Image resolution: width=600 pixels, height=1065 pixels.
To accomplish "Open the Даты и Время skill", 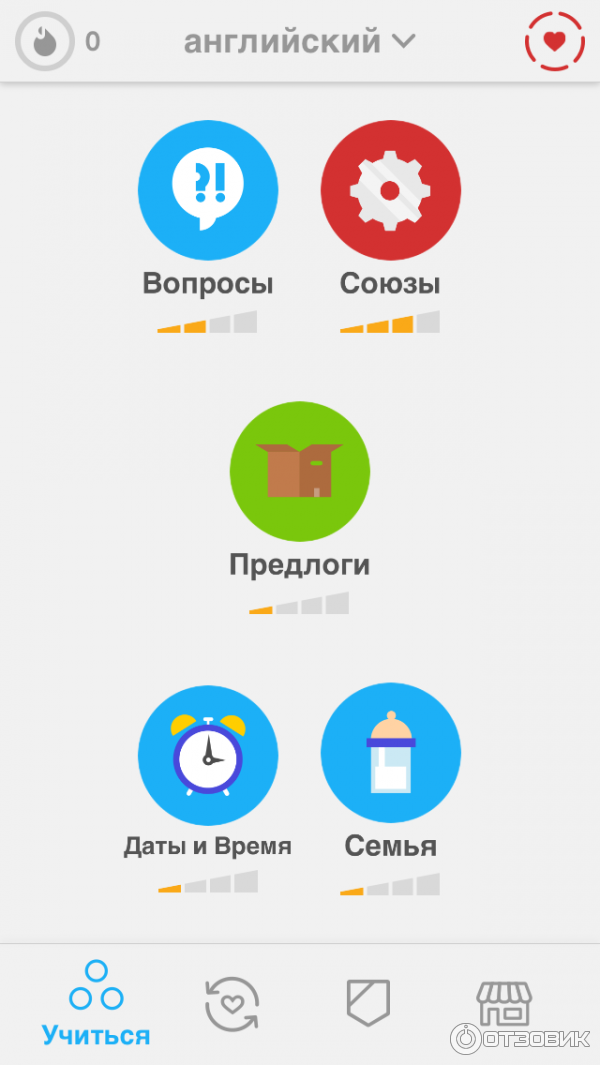I will pyautogui.click(x=208, y=755).
